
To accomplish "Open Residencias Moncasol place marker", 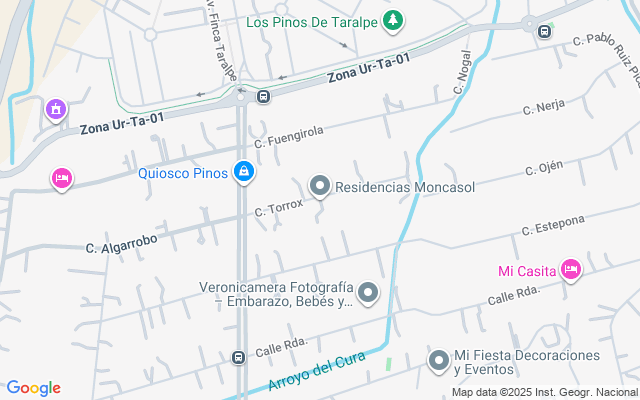I will (320, 186).
